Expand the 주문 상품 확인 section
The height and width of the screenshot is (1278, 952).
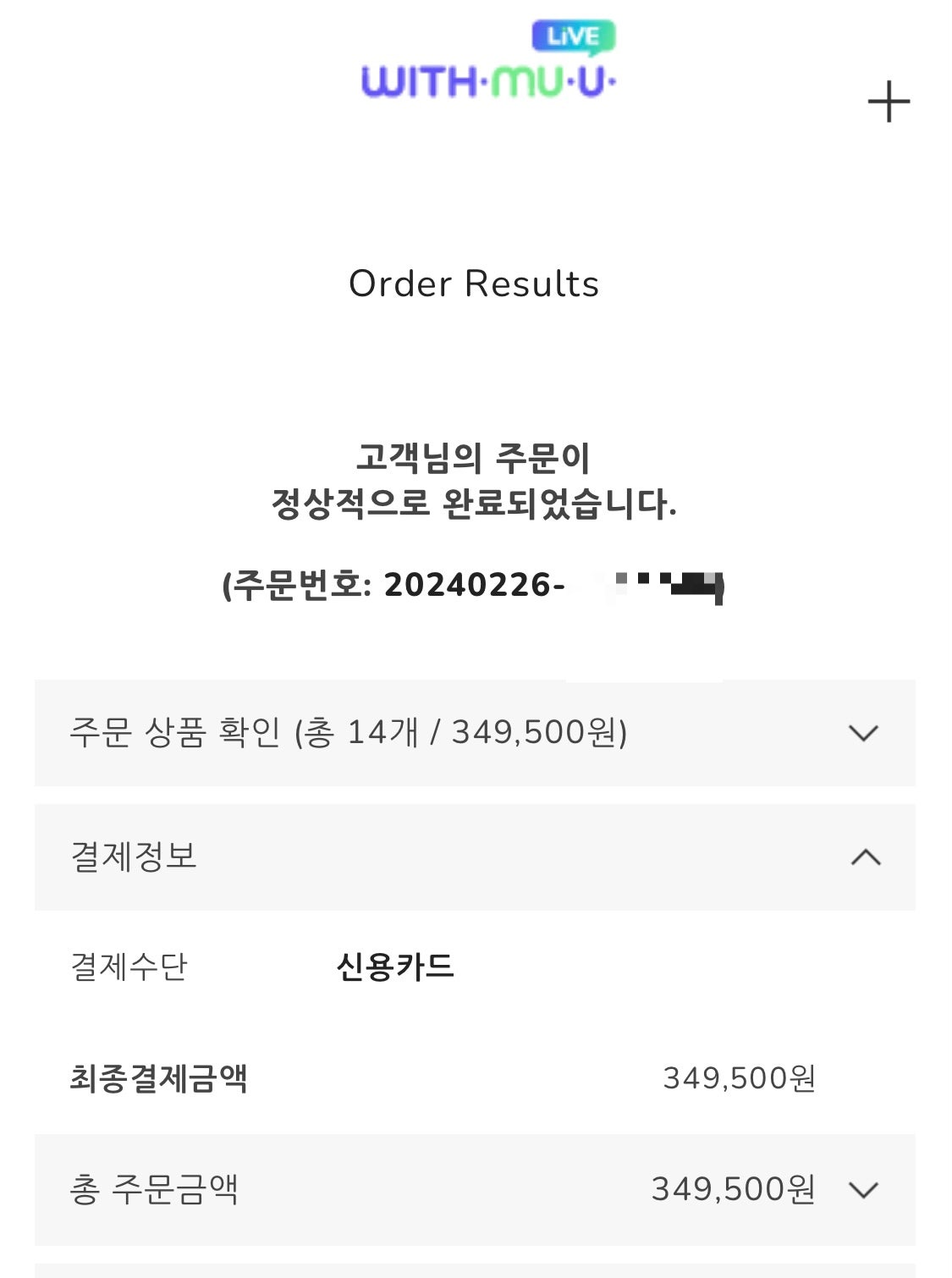coord(863,732)
